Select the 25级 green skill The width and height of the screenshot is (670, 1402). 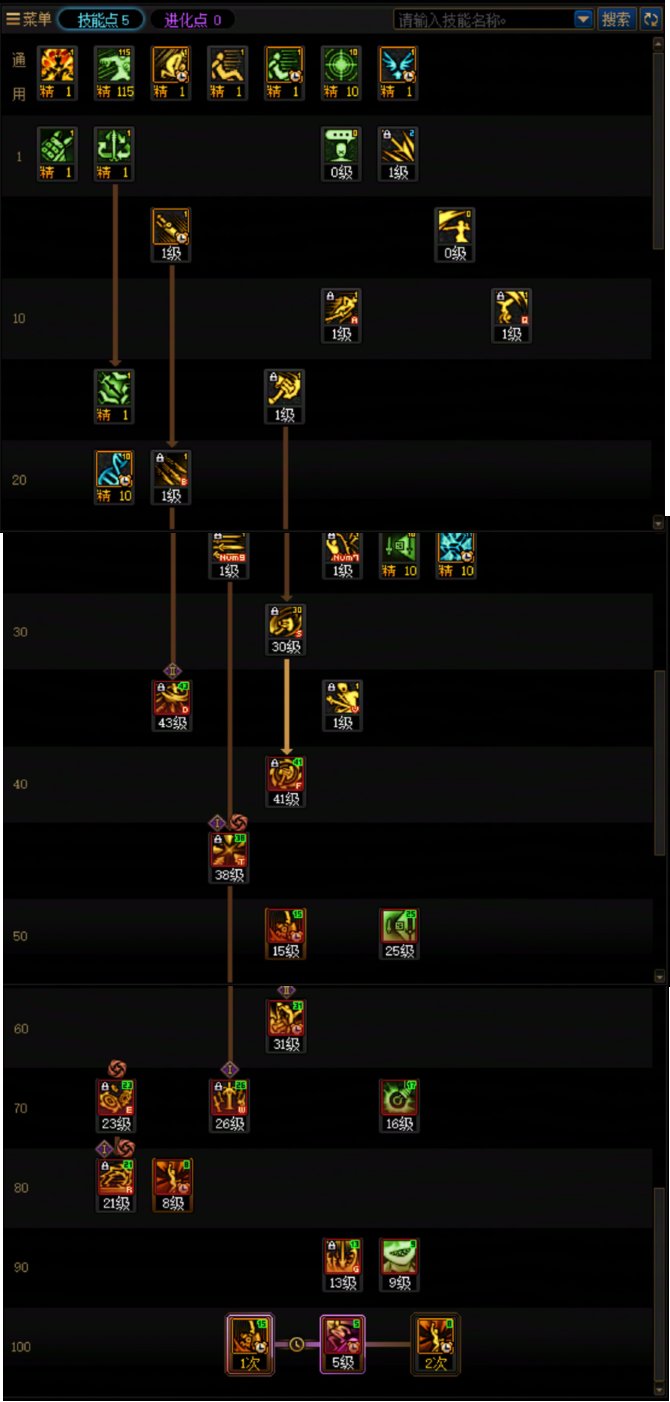[399, 928]
